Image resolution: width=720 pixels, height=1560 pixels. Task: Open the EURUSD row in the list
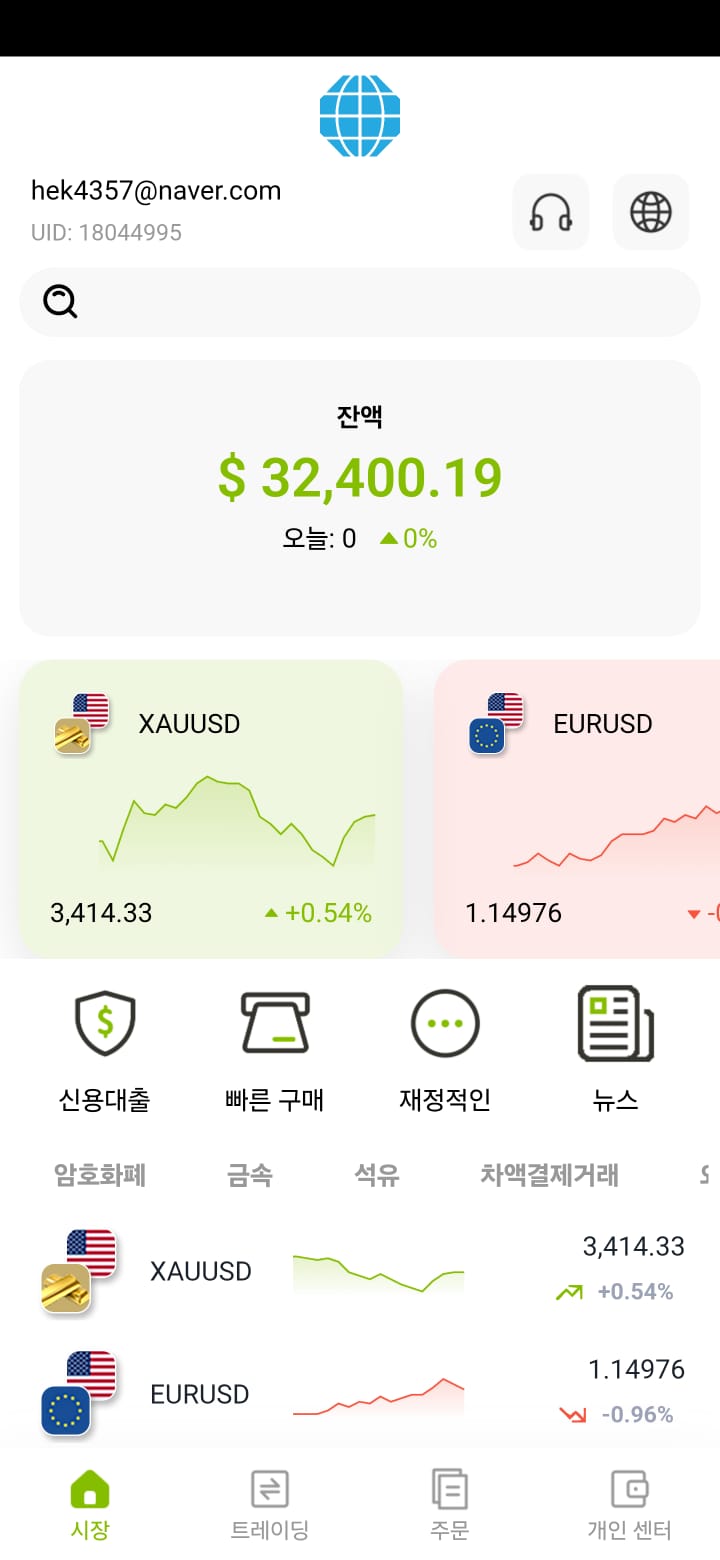coord(360,1394)
